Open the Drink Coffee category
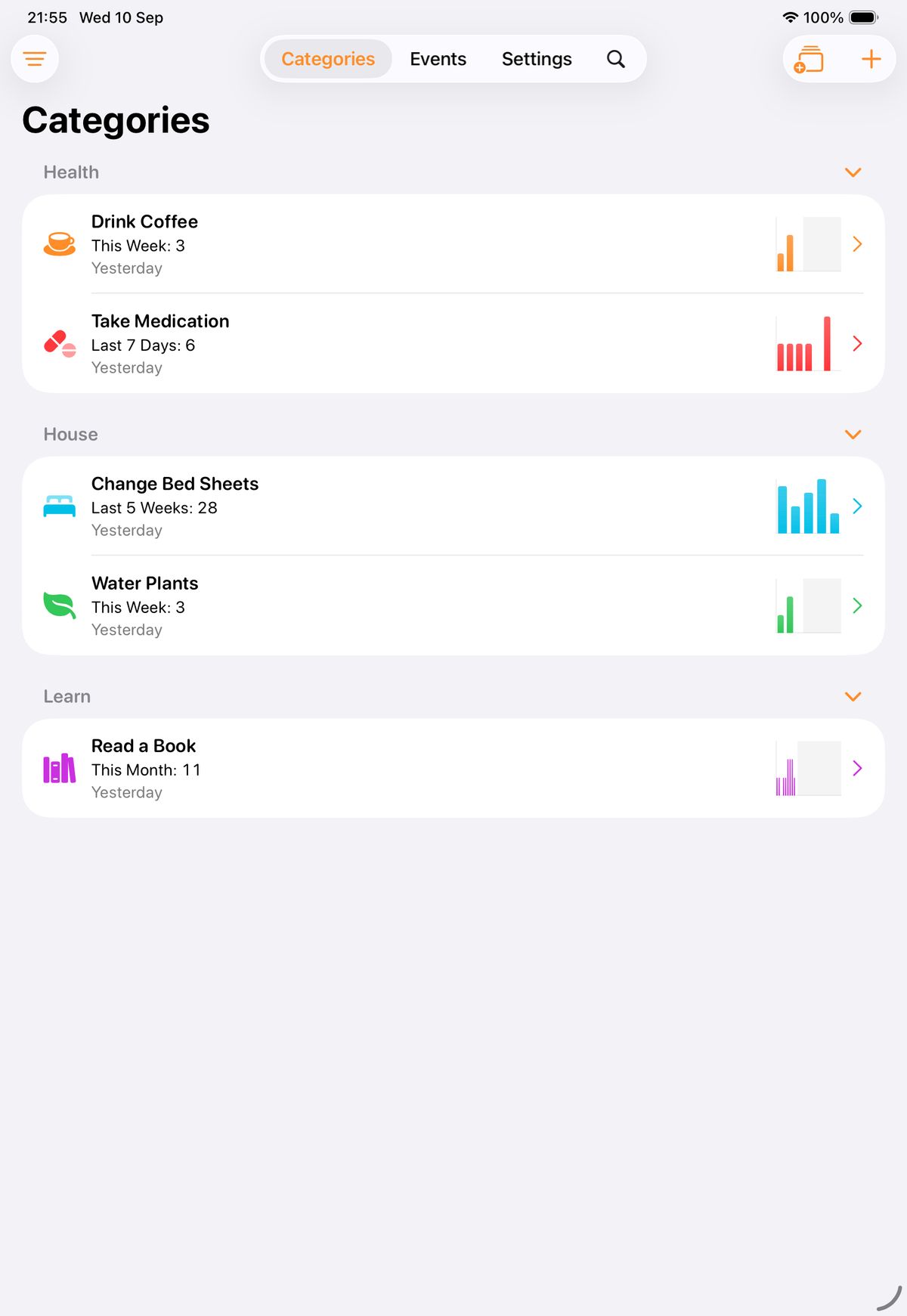The width and height of the screenshot is (907, 1316). pos(453,244)
